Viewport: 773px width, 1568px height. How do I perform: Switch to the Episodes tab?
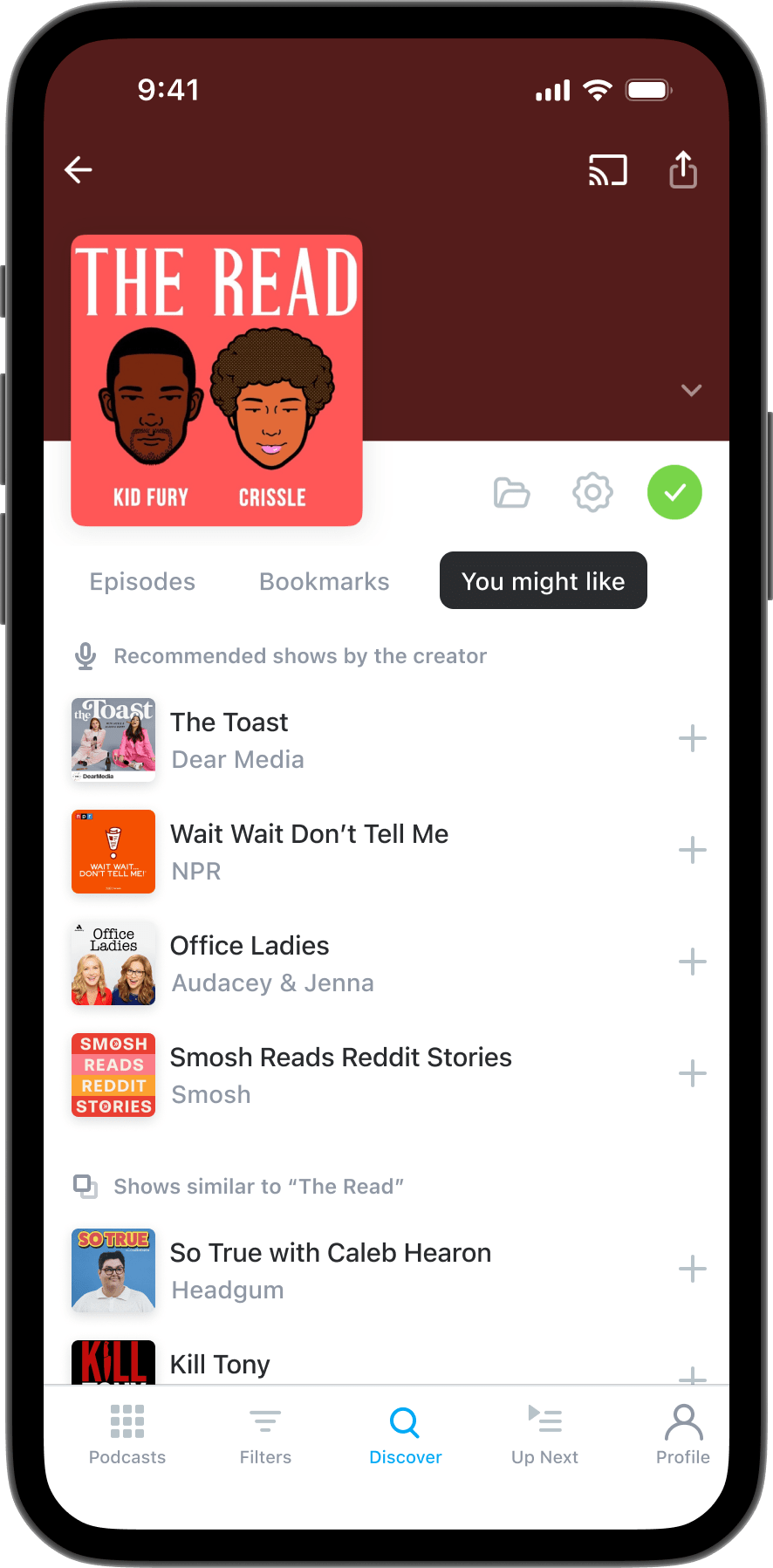142,581
